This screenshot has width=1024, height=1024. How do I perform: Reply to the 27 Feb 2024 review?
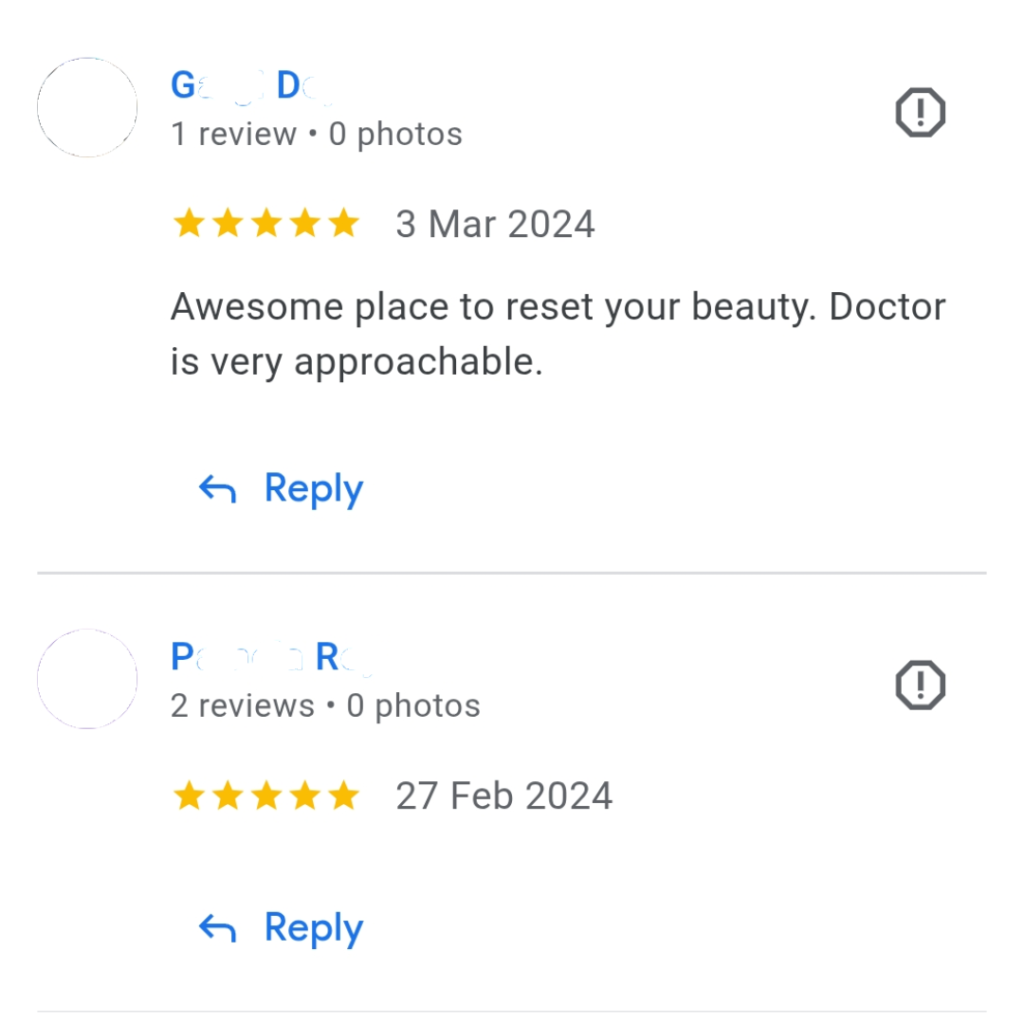click(x=282, y=928)
